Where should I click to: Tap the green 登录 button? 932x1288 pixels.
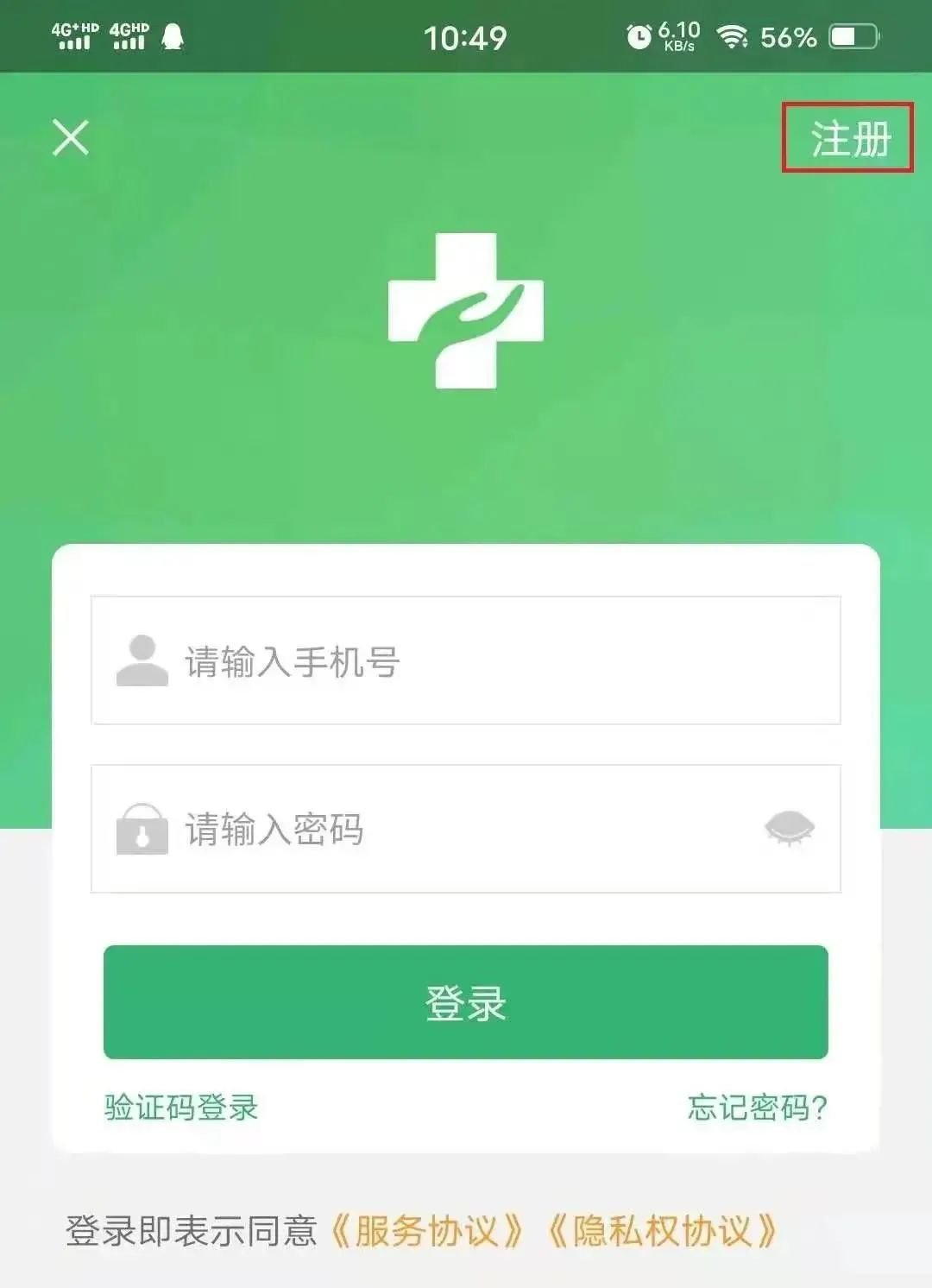click(x=466, y=1002)
